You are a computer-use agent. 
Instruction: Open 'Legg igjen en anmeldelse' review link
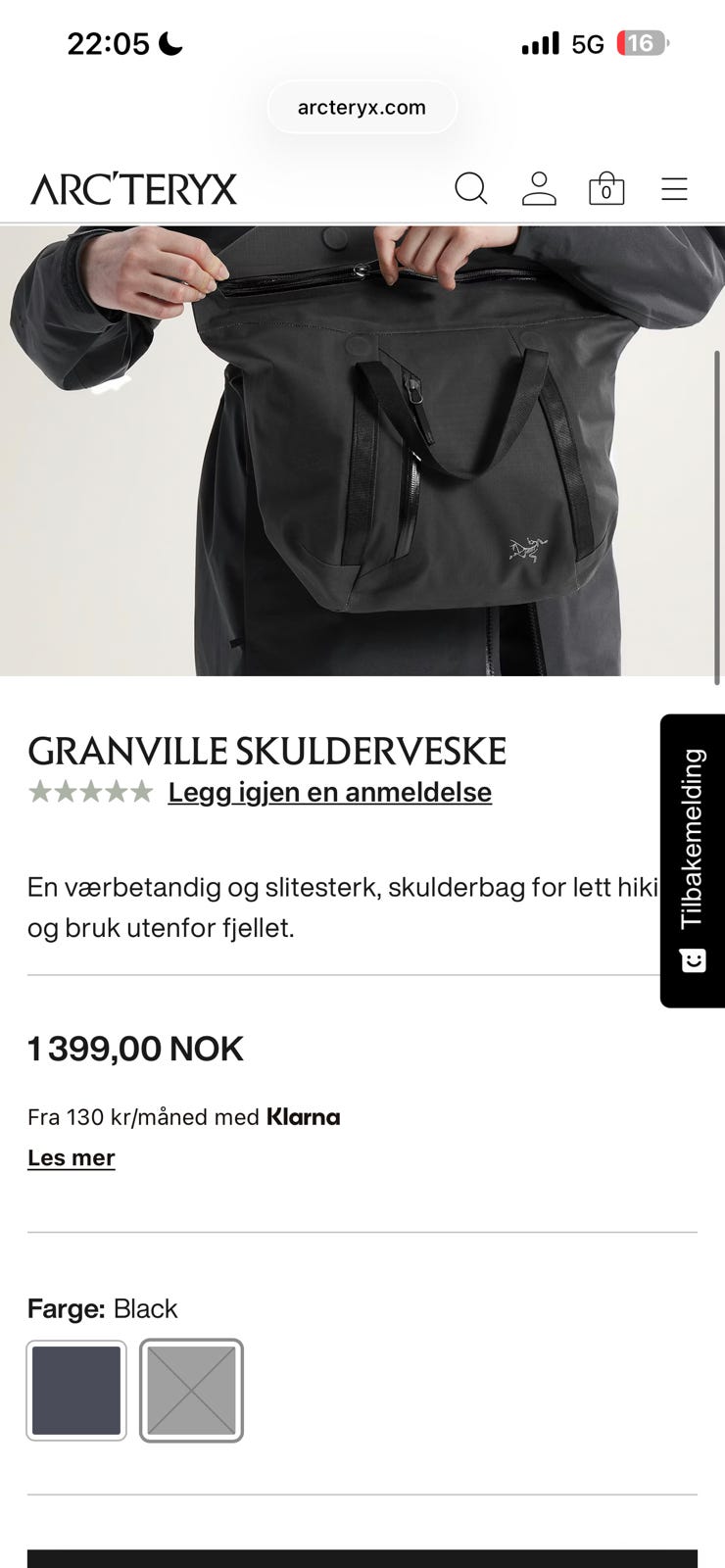click(x=329, y=792)
